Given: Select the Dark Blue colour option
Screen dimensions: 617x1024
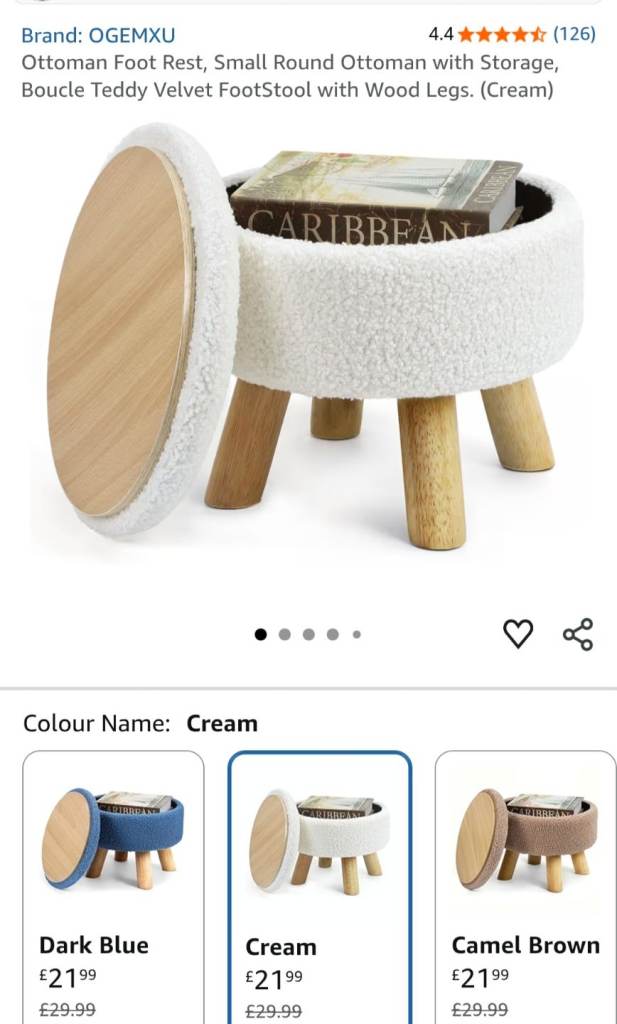Looking at the screenshot, I should 113,885.
